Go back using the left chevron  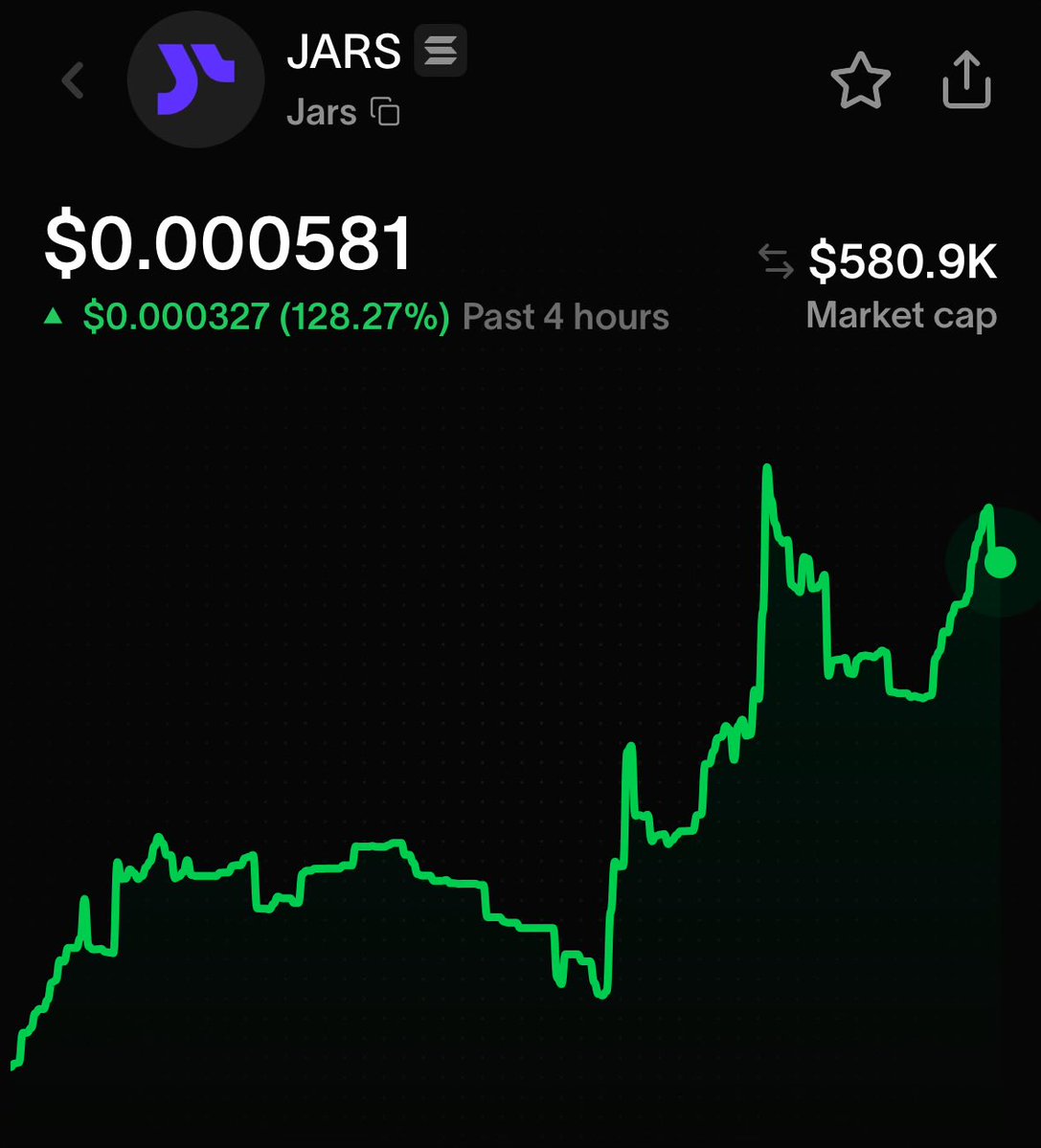pyautogui.click(x=73, y=80)
